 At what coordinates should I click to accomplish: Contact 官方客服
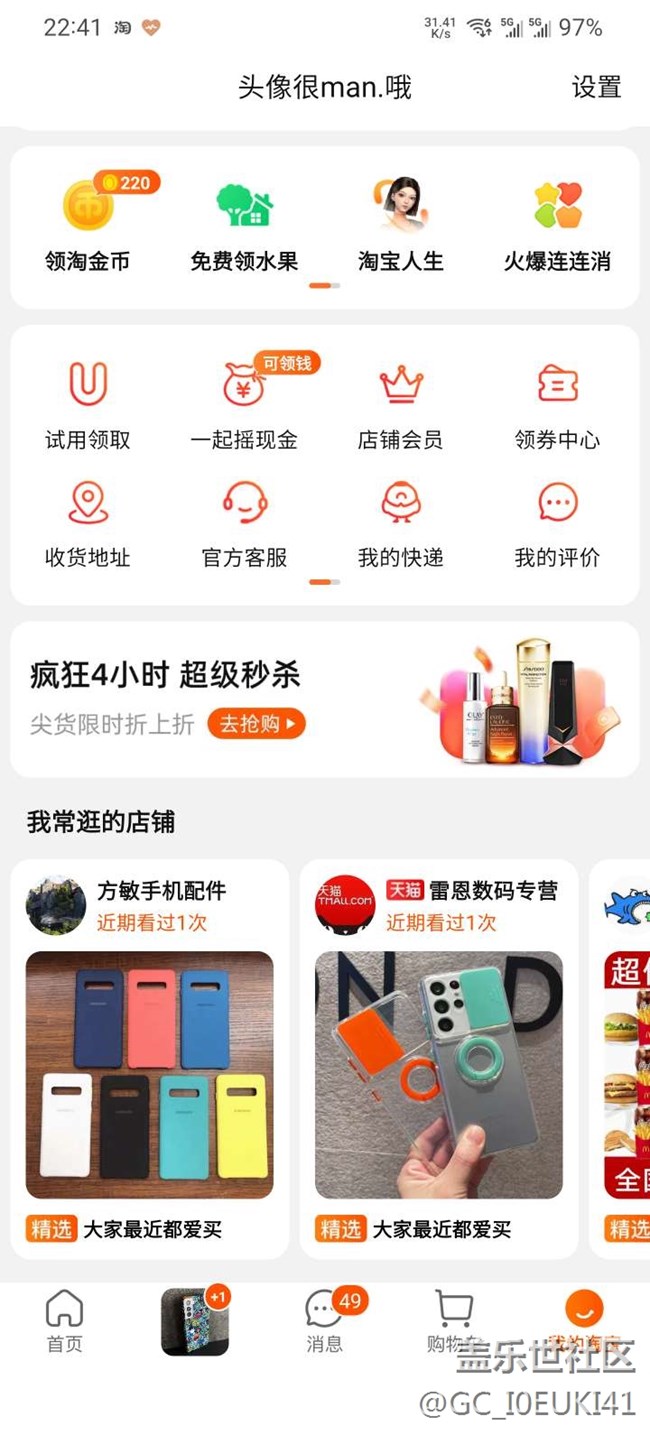click(x=244, y=522)
